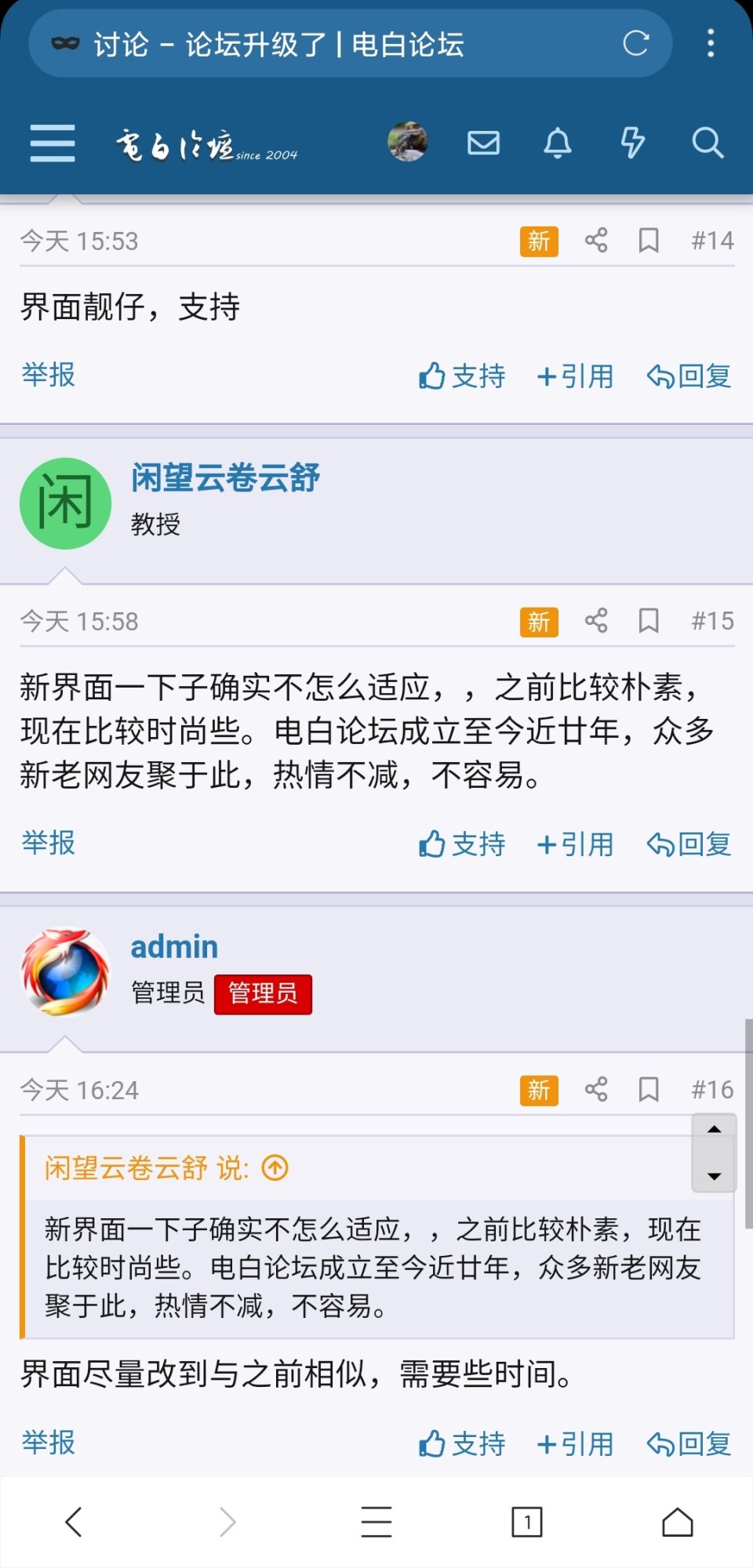Image resolution: width=753 pixels, height=1568 pixels.
Task: Open the inbox envelope icon
Action: coord(483,143)
